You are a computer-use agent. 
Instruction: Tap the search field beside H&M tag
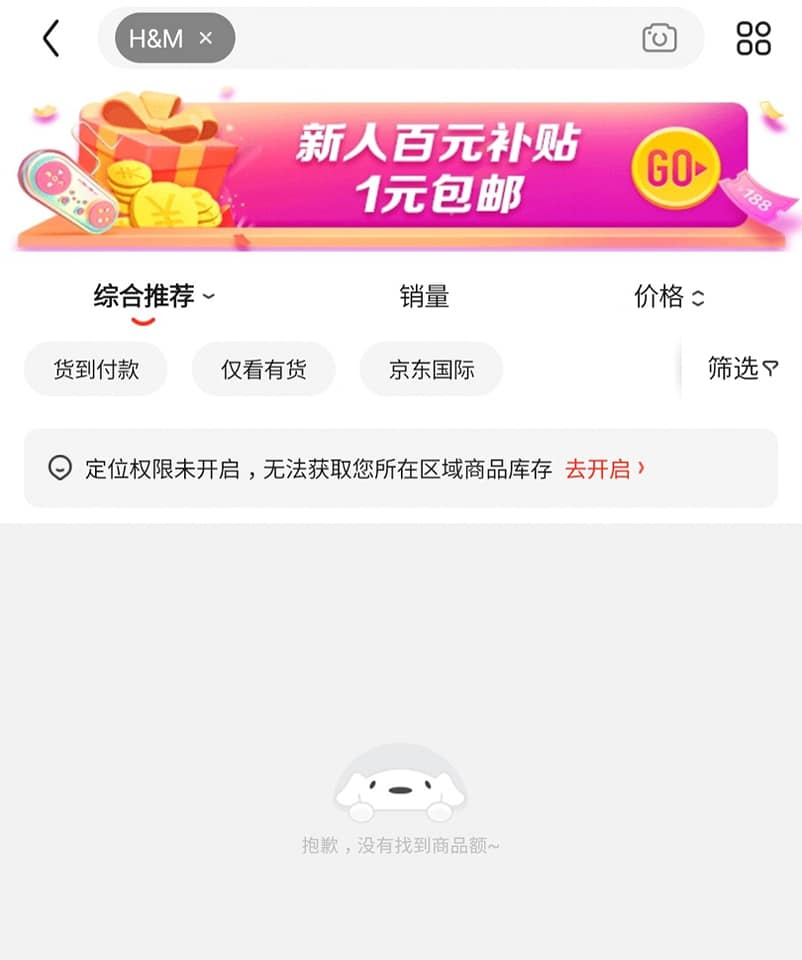pyautogui.click(x=430, y=39)
